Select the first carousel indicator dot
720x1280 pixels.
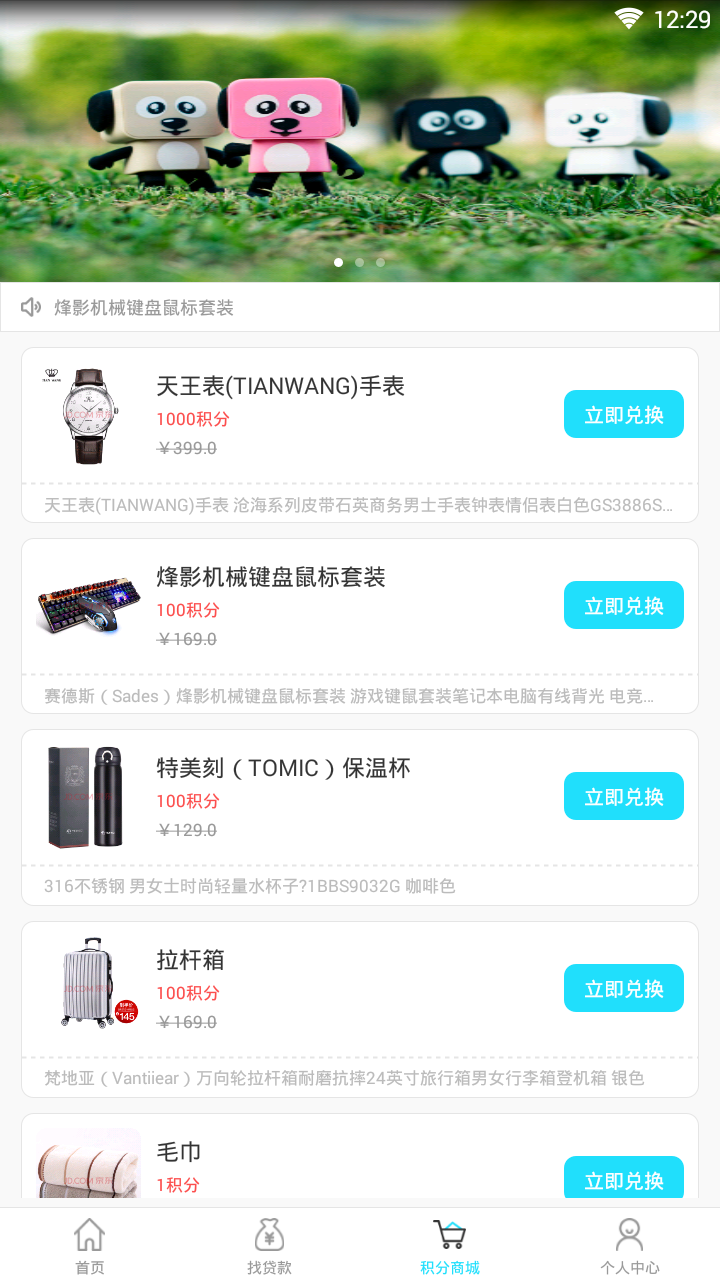pyautogui.click(x=338, y=262)
